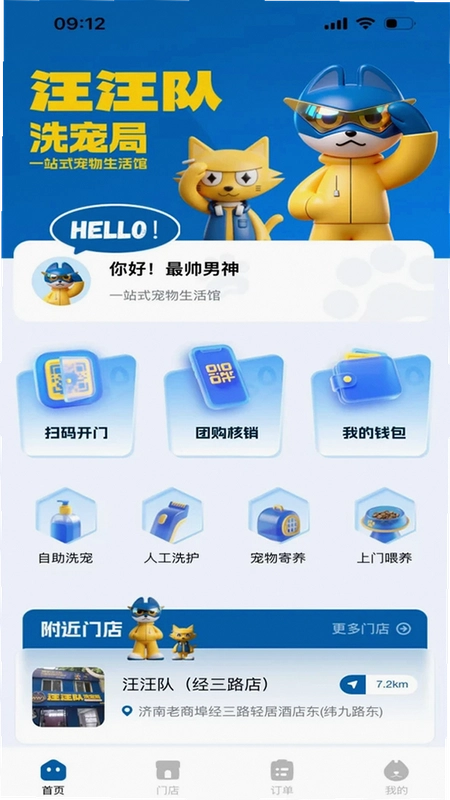Select 人工洗护 grooming service

(171, 527)
